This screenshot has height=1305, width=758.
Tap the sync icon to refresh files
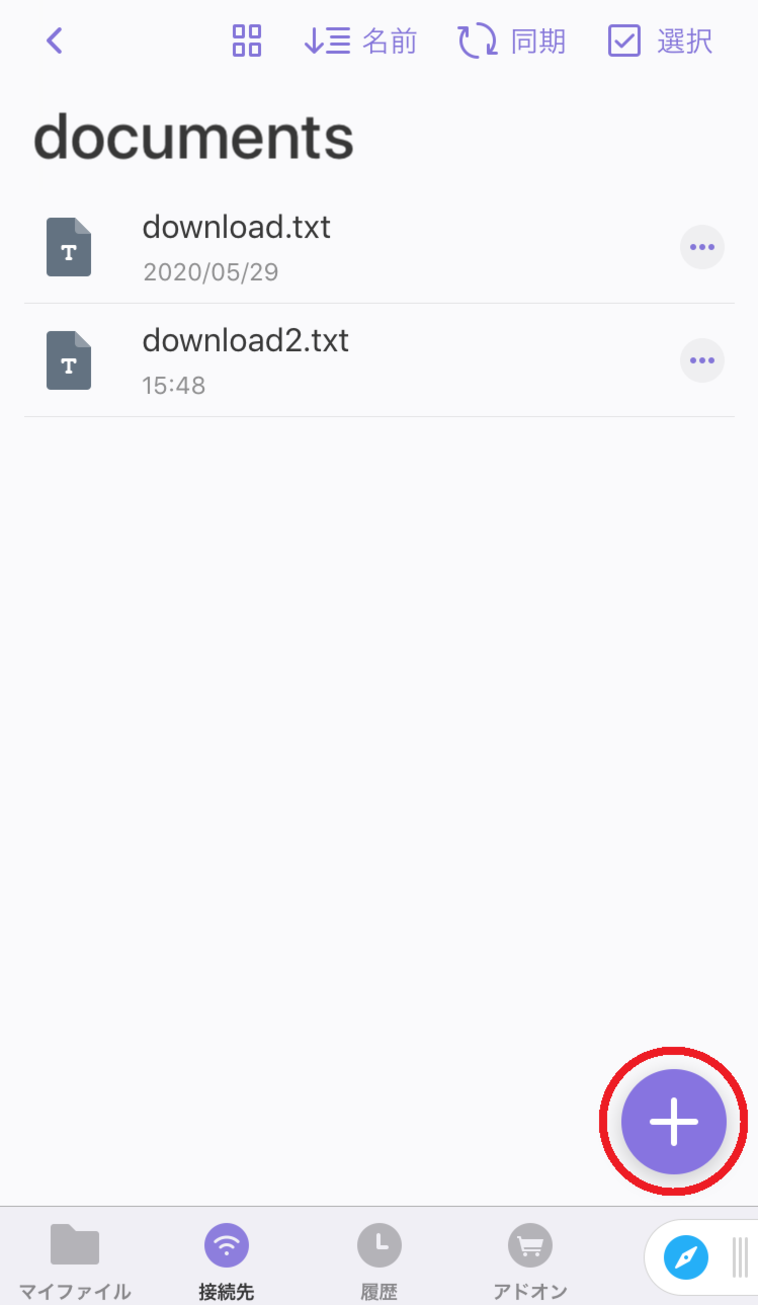coord(475,41)
